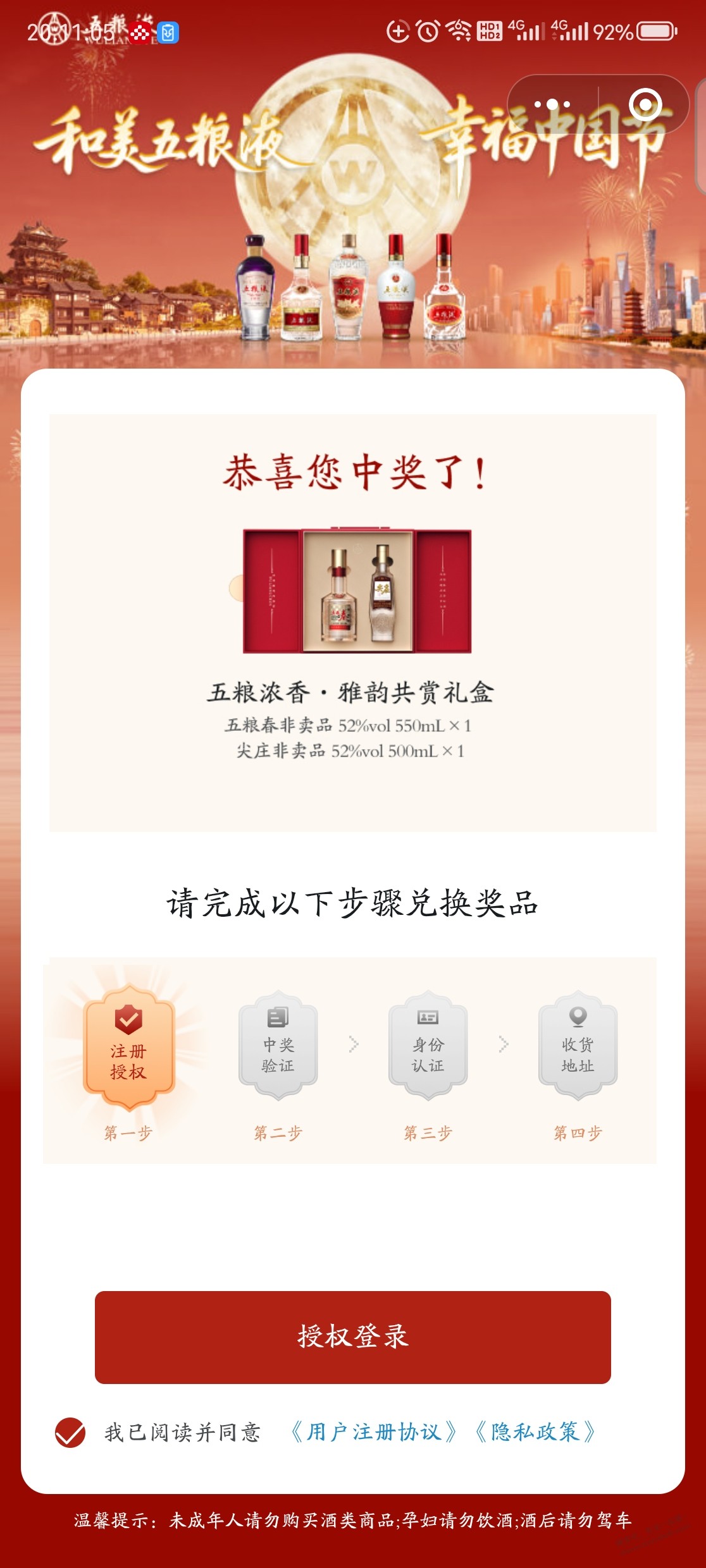Uncheck the 我已阅读并同意 agreement checkbox
This screenshot has width=706, height=1568.
pyautogui.click(x=70, y=1432)
